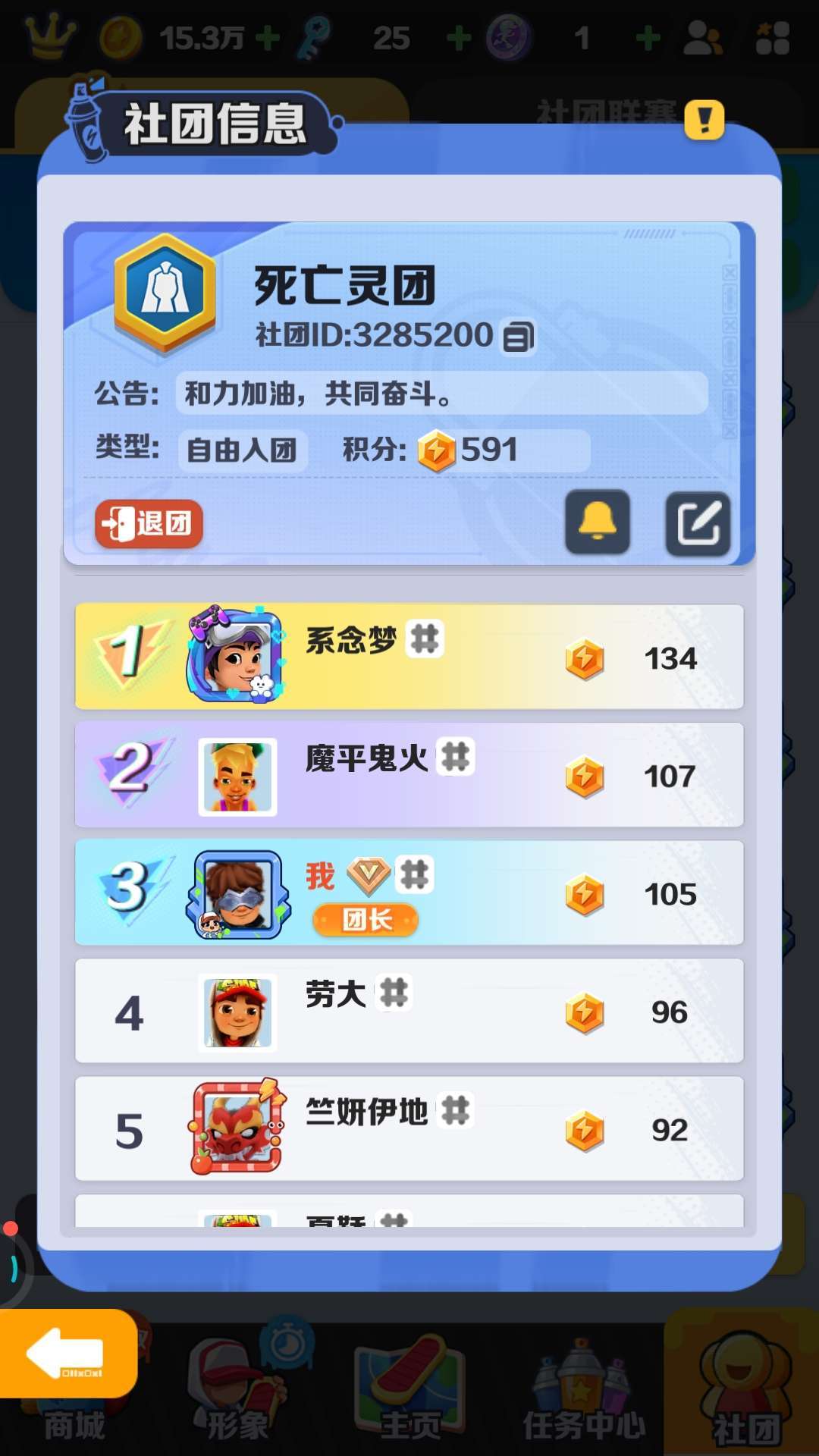Open the club notifications bell
819x1456 pixels.
(598, 522)
